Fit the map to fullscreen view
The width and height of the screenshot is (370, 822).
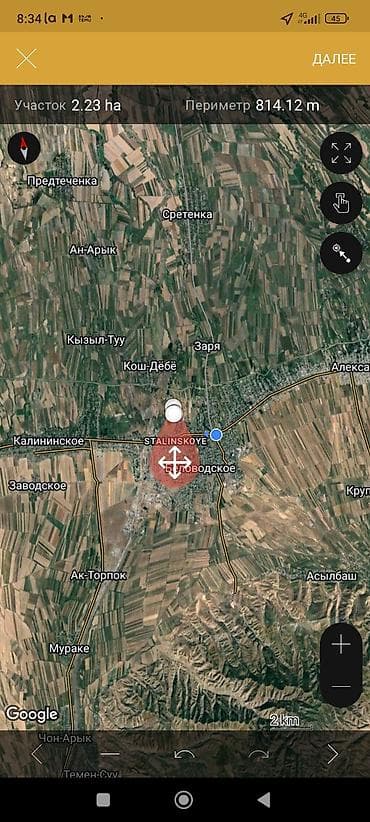341,153
